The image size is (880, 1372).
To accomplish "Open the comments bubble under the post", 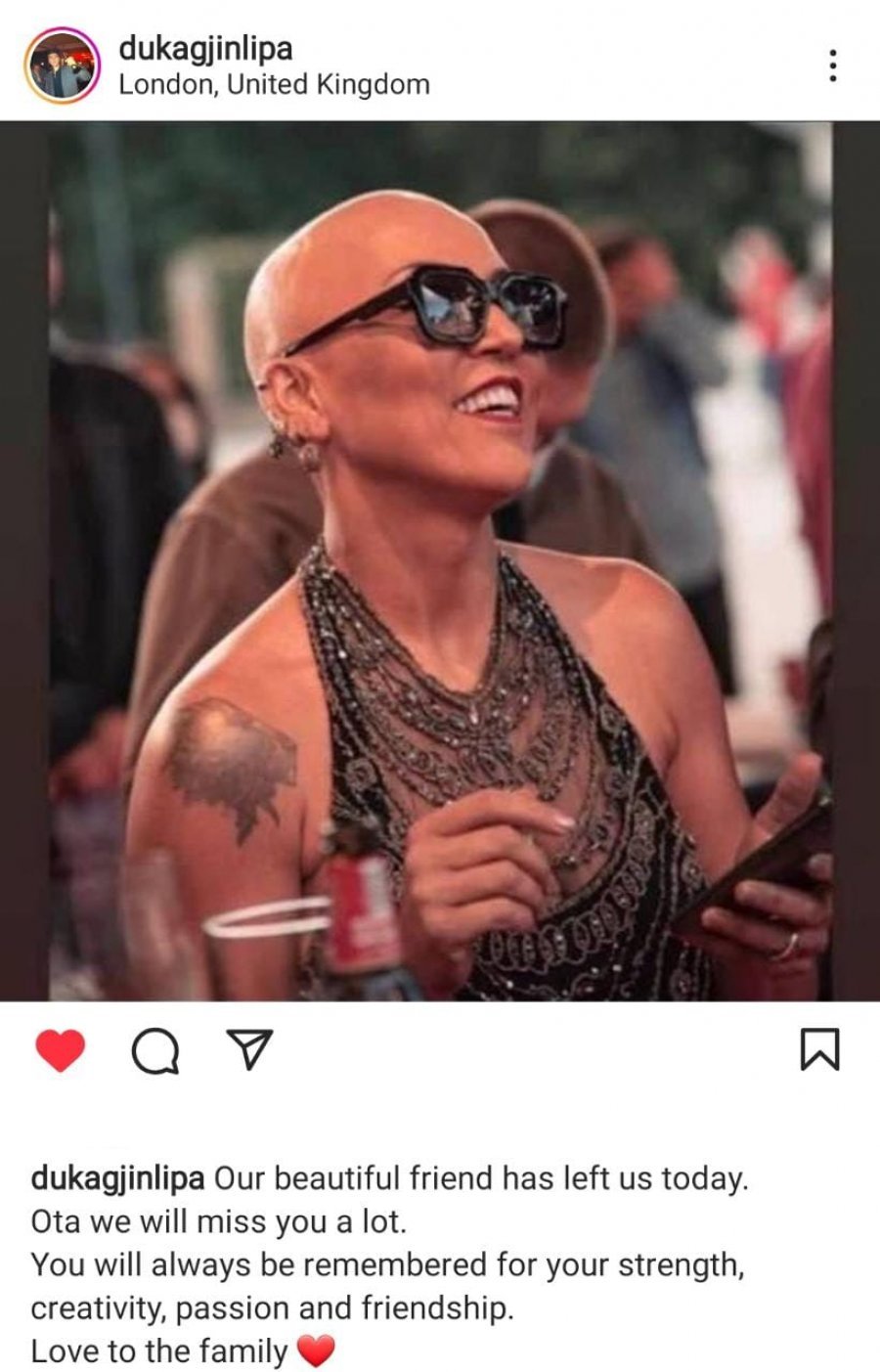I will pos(154,1051).
